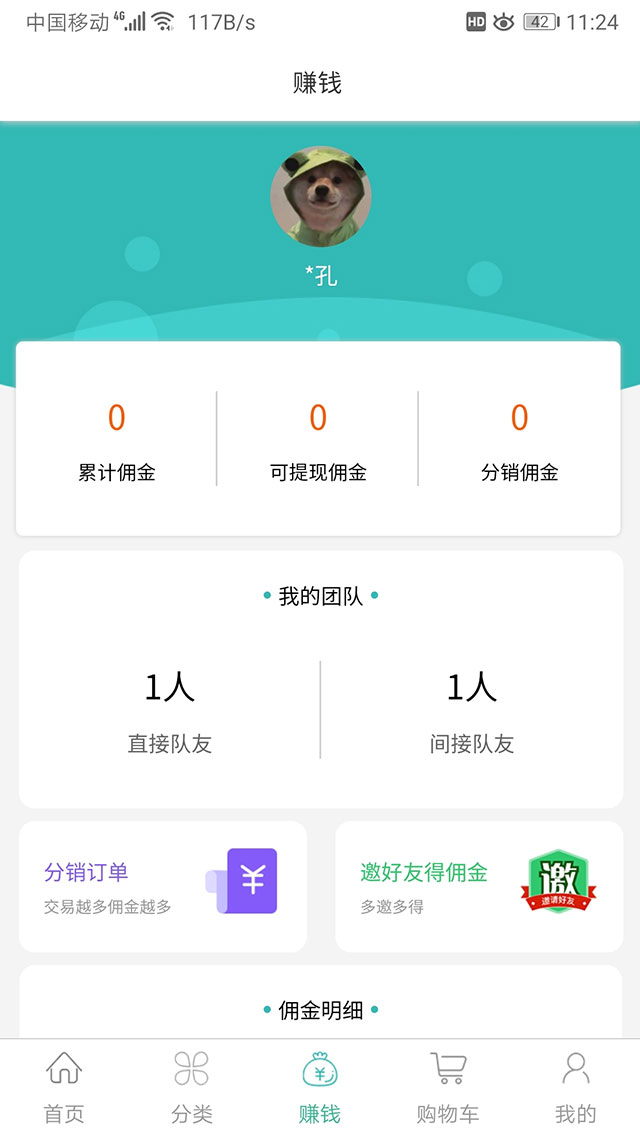Tap the profile avatar of *孔
The width and height of the screenshot is (640, 1138).
coord(321,198)
